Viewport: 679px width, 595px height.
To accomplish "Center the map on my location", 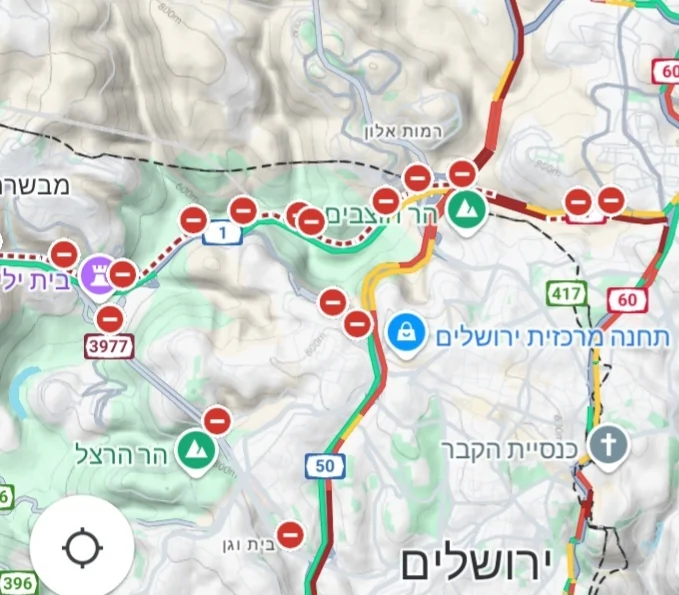I will click(x=81, y=547).
